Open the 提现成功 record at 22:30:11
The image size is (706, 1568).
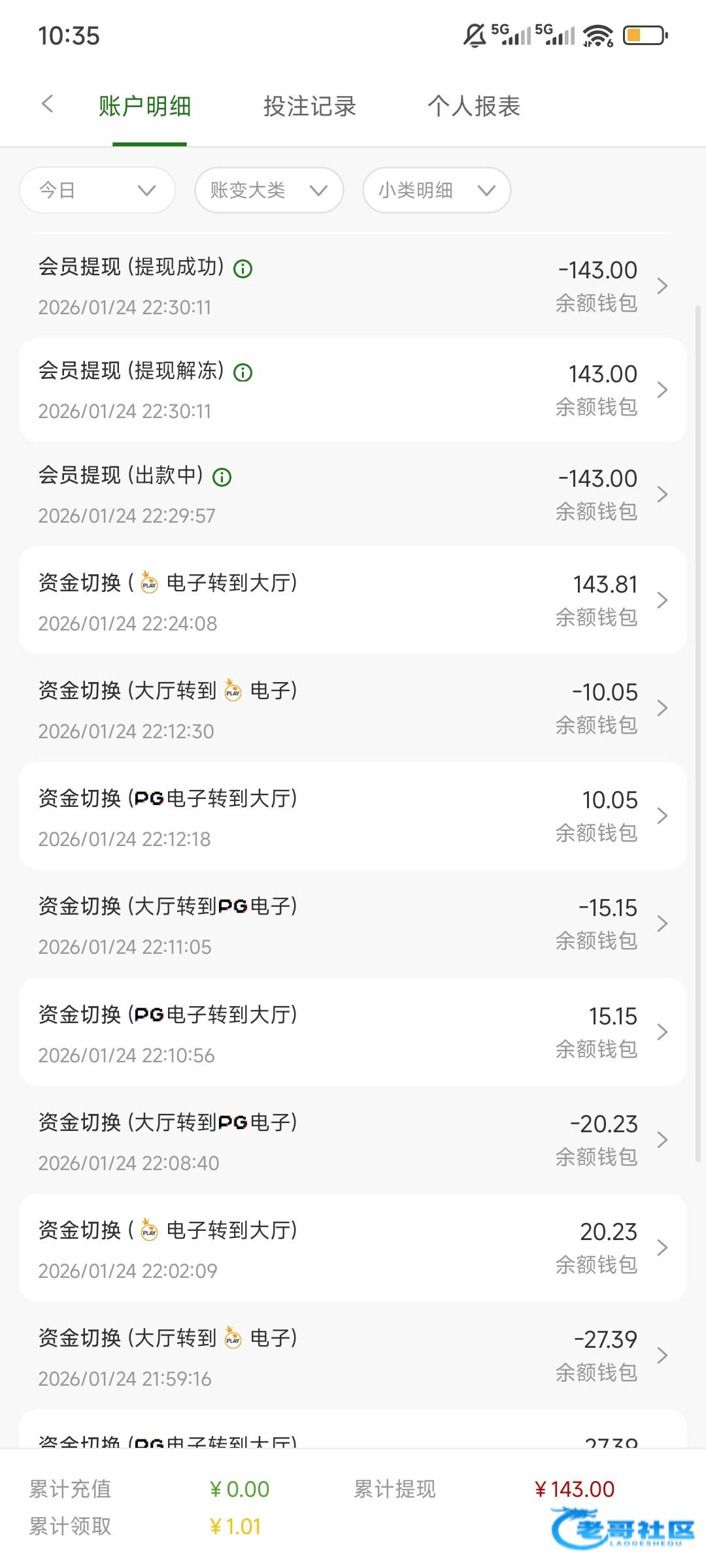(353, 286)
